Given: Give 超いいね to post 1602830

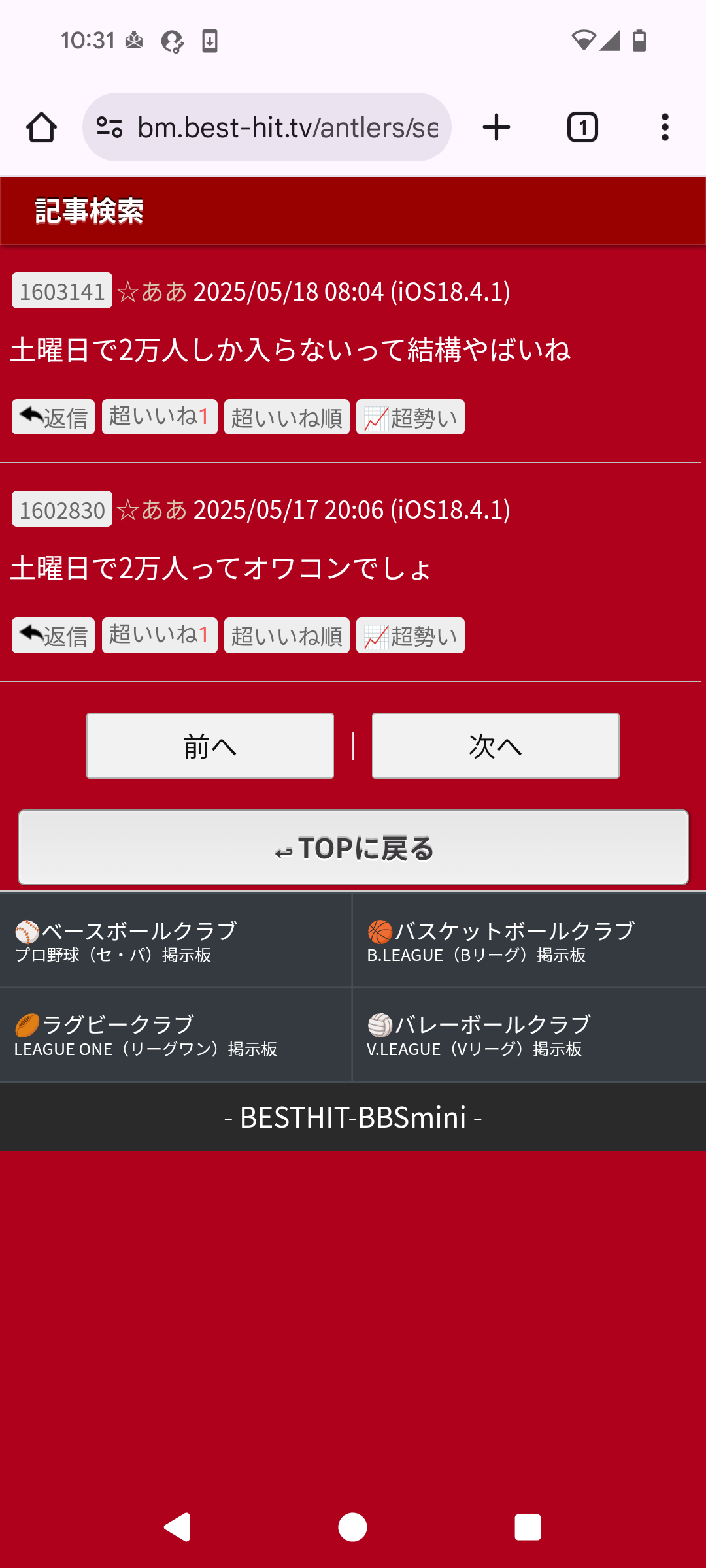Looking at the screenshot, I should coord(160,635).
